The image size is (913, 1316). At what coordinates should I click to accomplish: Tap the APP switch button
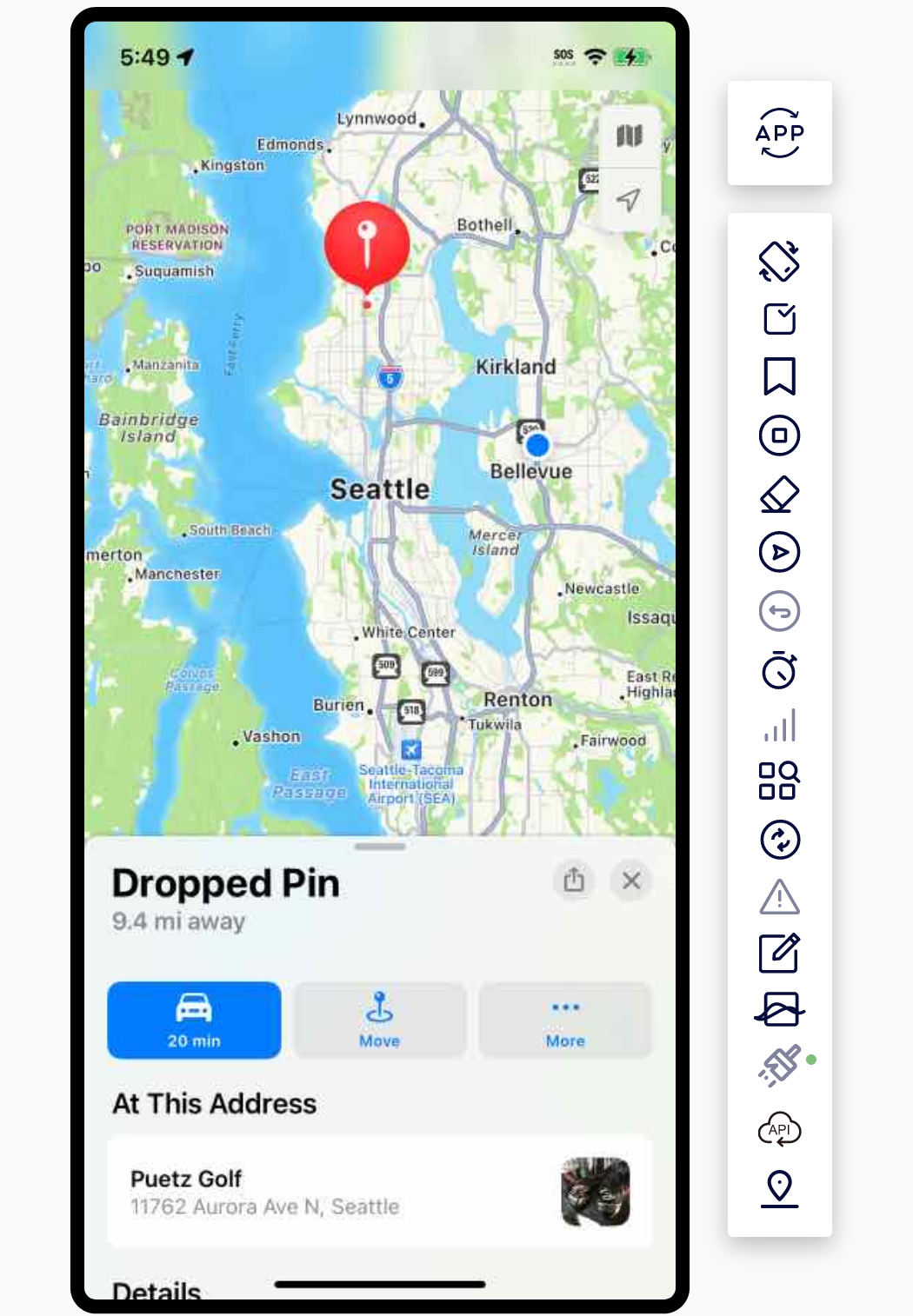tap(779, 133)
